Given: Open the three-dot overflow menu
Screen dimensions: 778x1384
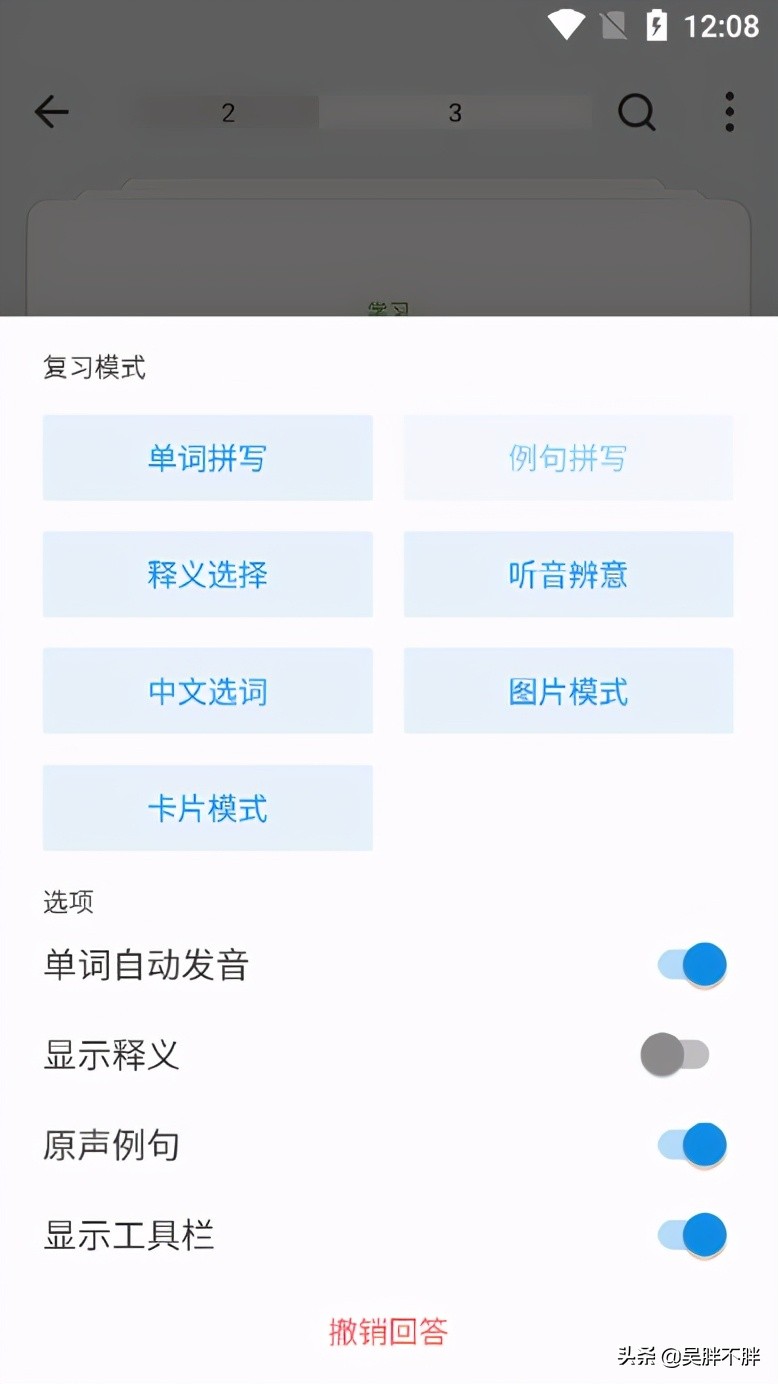Looking at the screenshot, I should [727, 112].
